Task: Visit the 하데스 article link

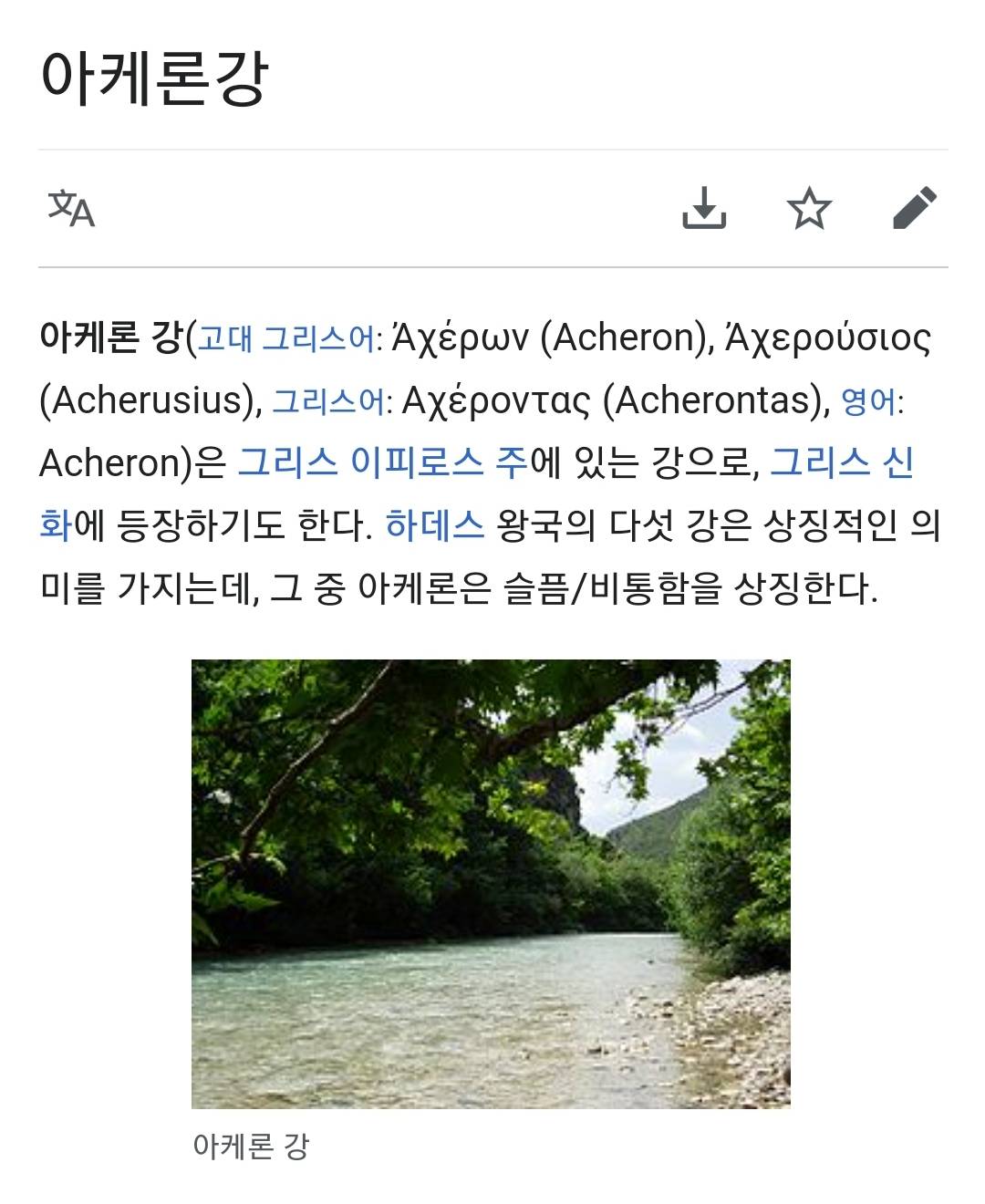Action: 434,525
